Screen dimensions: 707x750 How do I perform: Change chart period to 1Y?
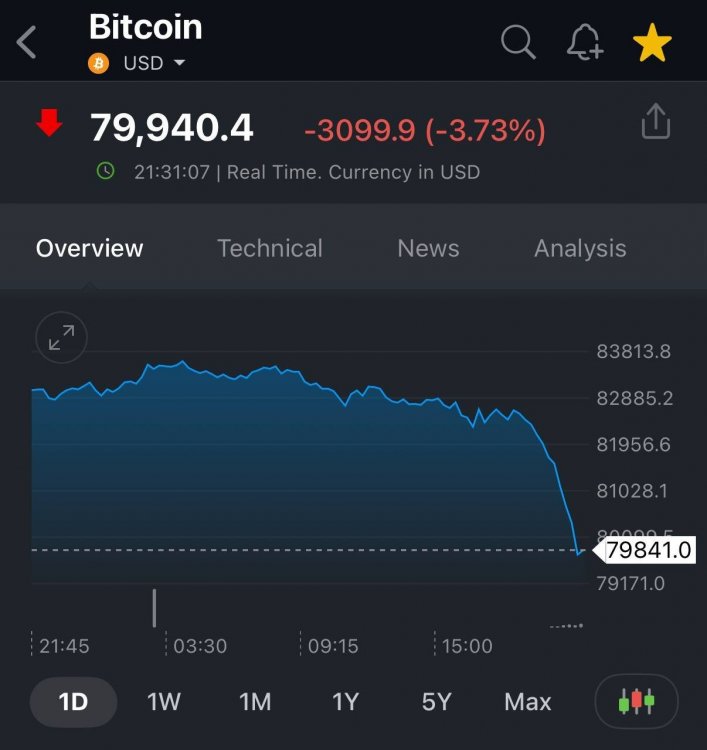point(345,702)
